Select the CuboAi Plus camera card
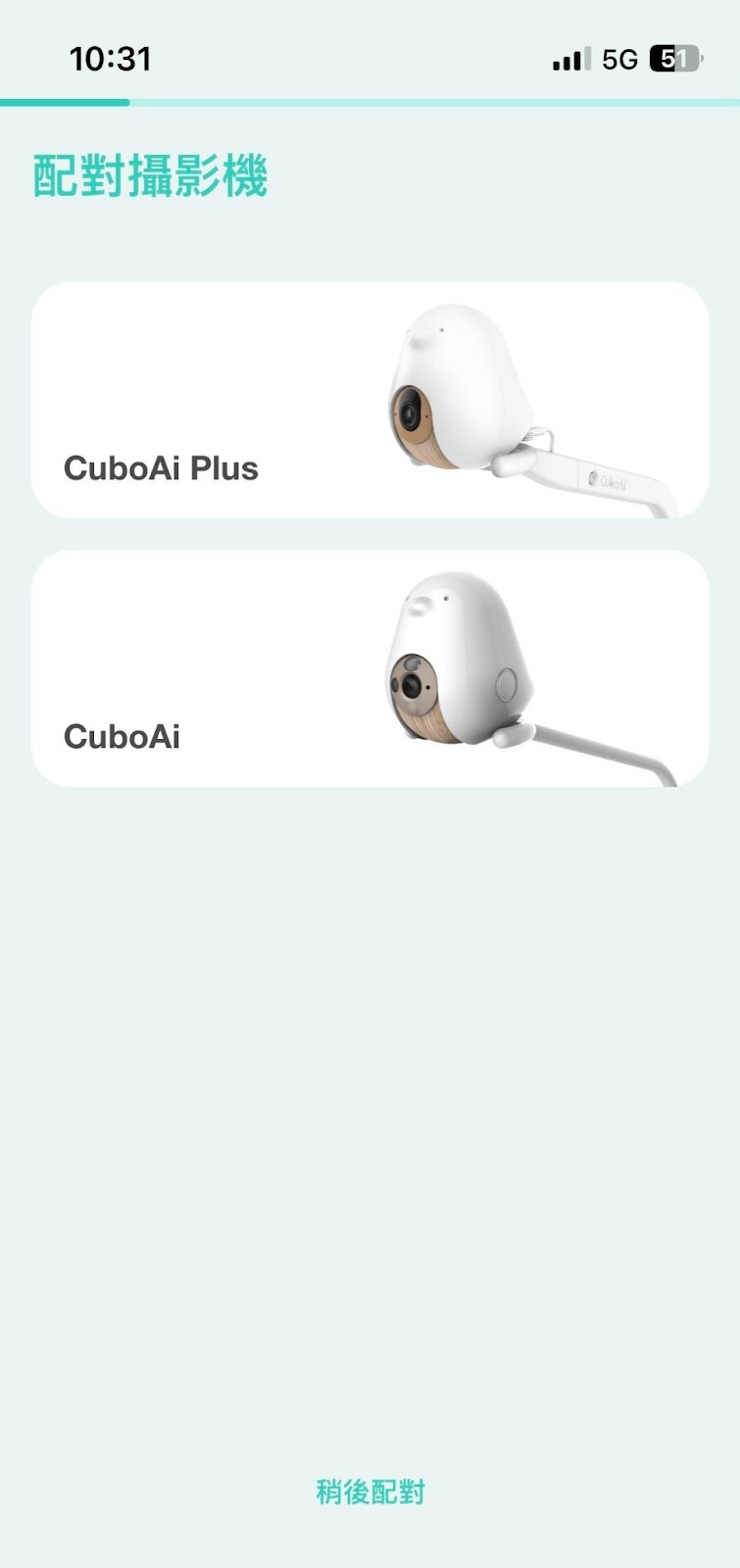This screenshot has height=1568, width=740. point(370,400)
